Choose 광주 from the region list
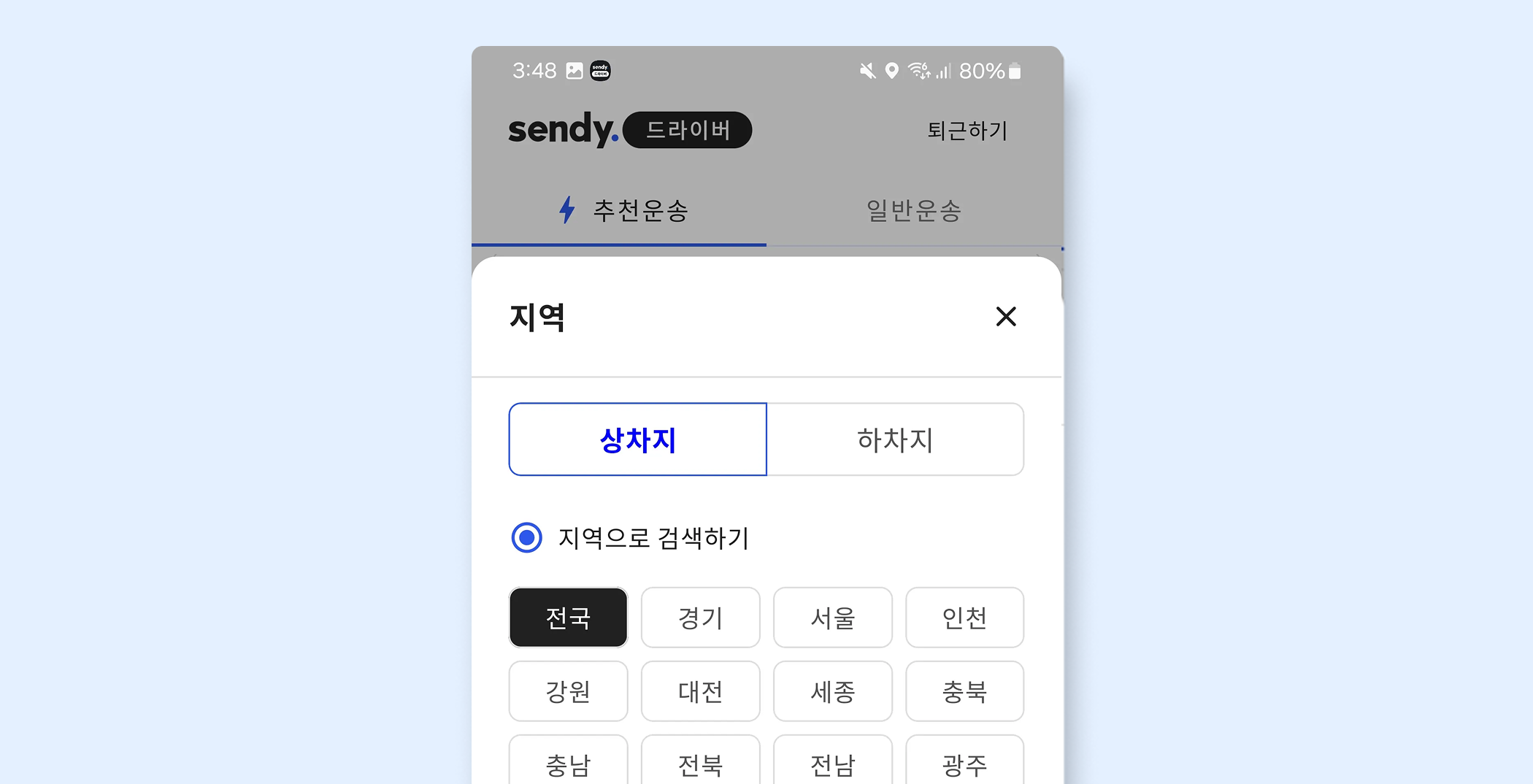 coord(964,763)
